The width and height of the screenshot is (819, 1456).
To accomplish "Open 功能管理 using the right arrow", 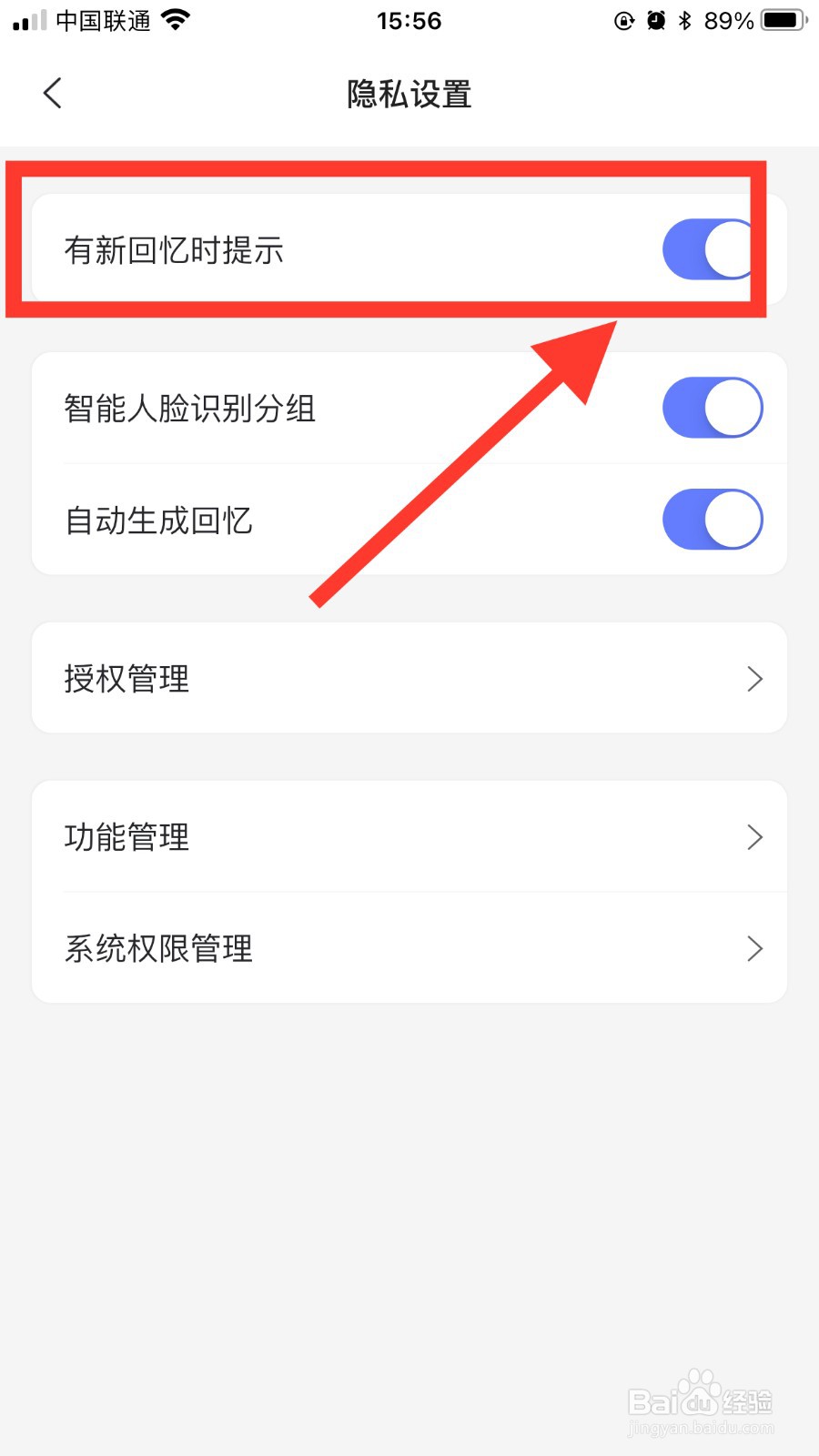I will (x=754, y=836).
